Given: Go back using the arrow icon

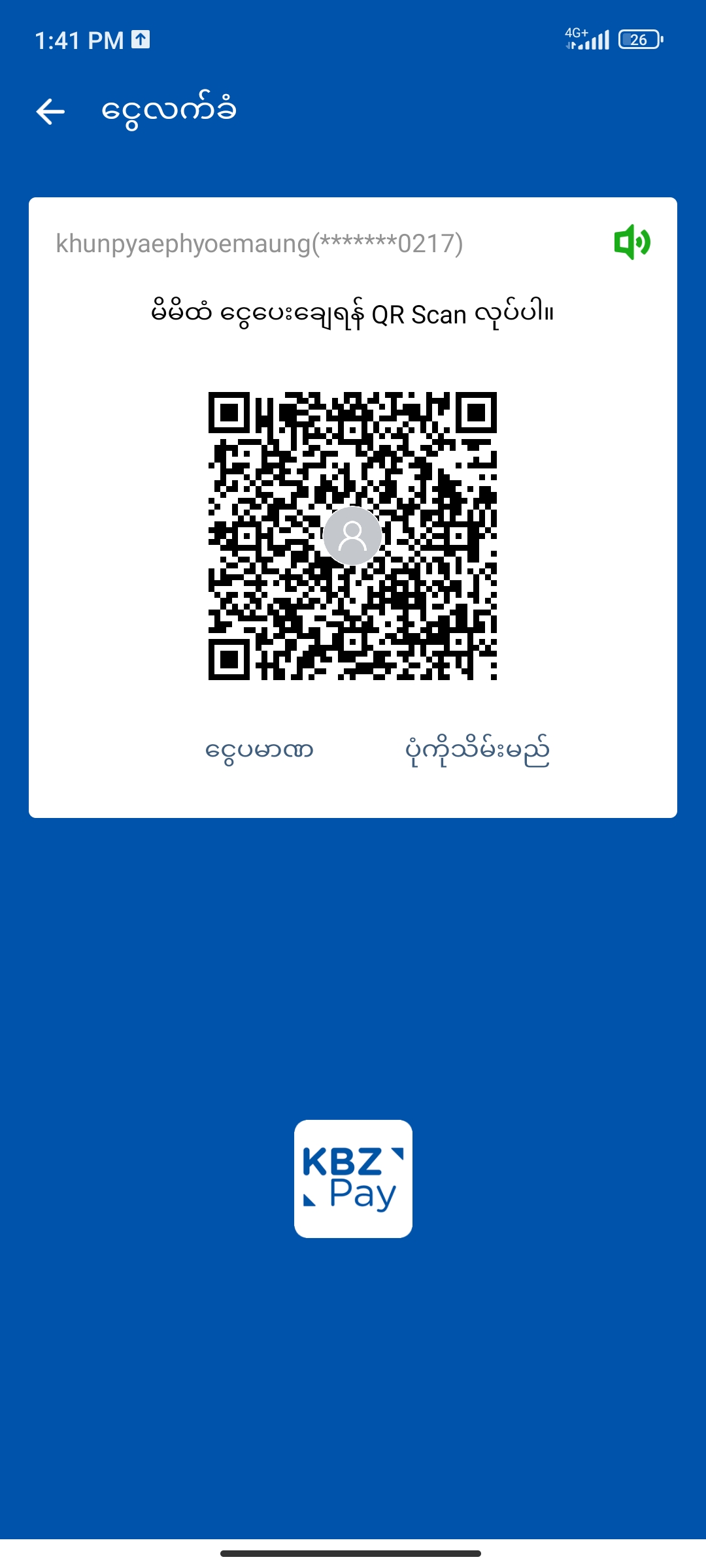Looking at the screenshot, I should point(50,111).
